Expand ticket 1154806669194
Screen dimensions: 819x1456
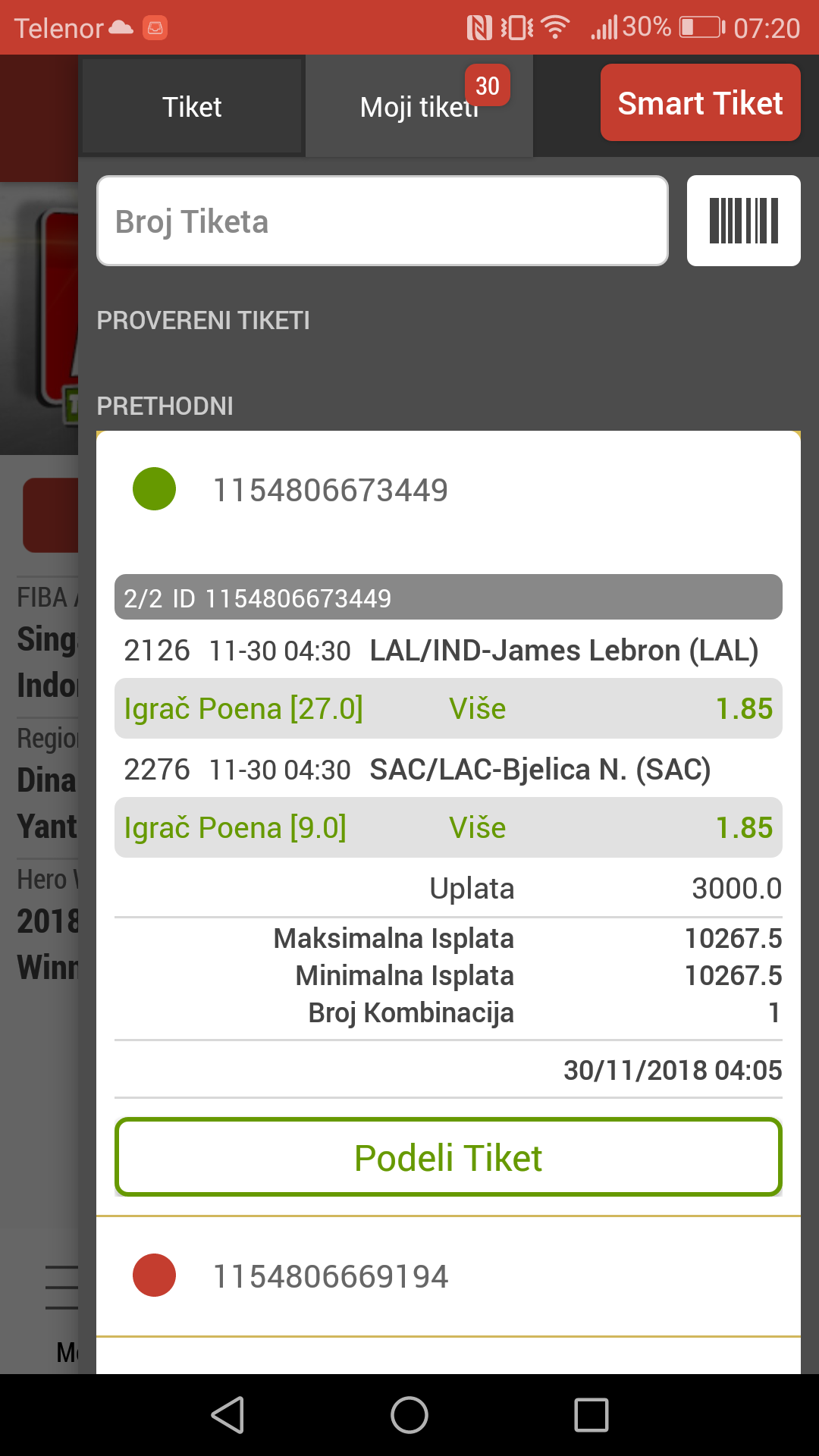[x=448, y=1276]
